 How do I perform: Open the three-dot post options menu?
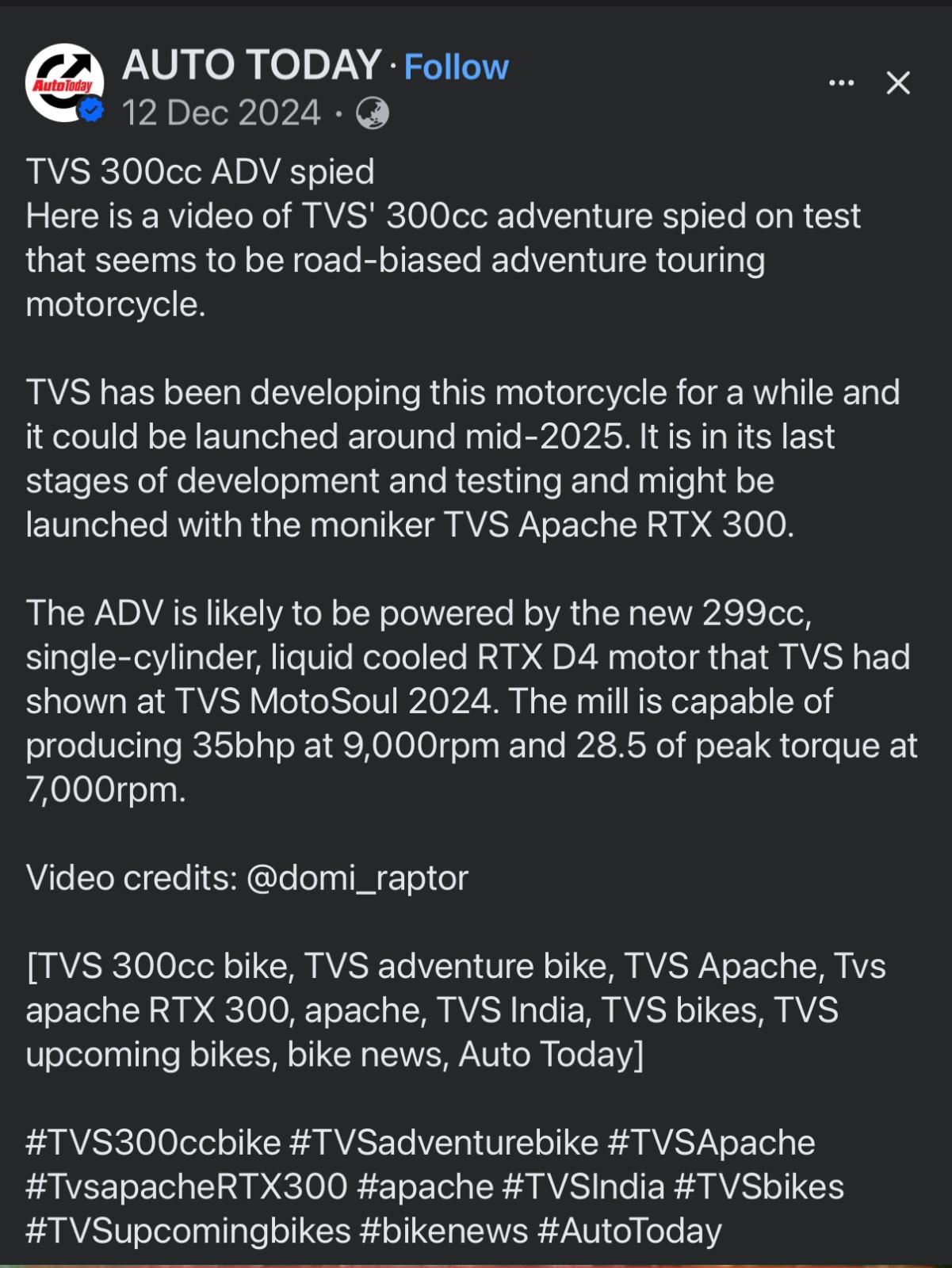point(841,82)
